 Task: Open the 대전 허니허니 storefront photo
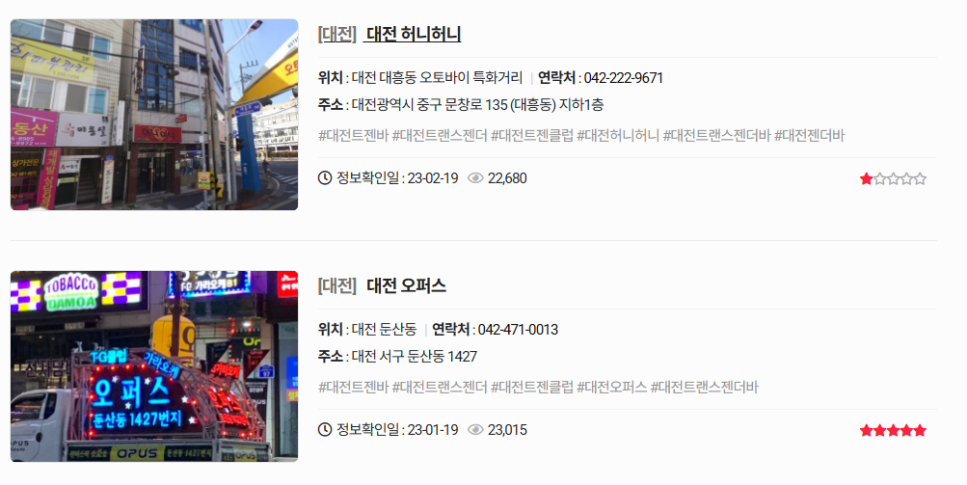pyautogui.click(x=154, y=115)
